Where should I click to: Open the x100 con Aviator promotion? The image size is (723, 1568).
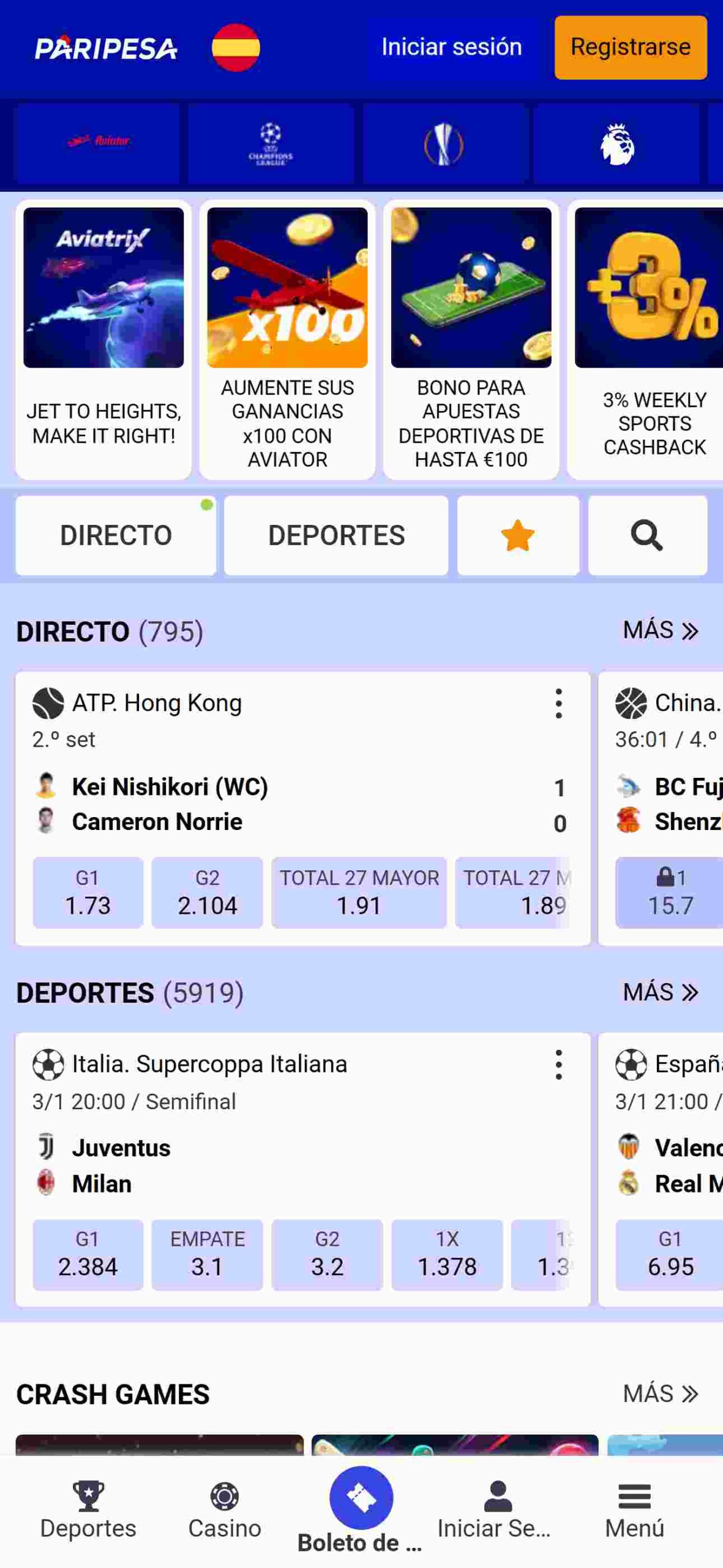point(287,339)
